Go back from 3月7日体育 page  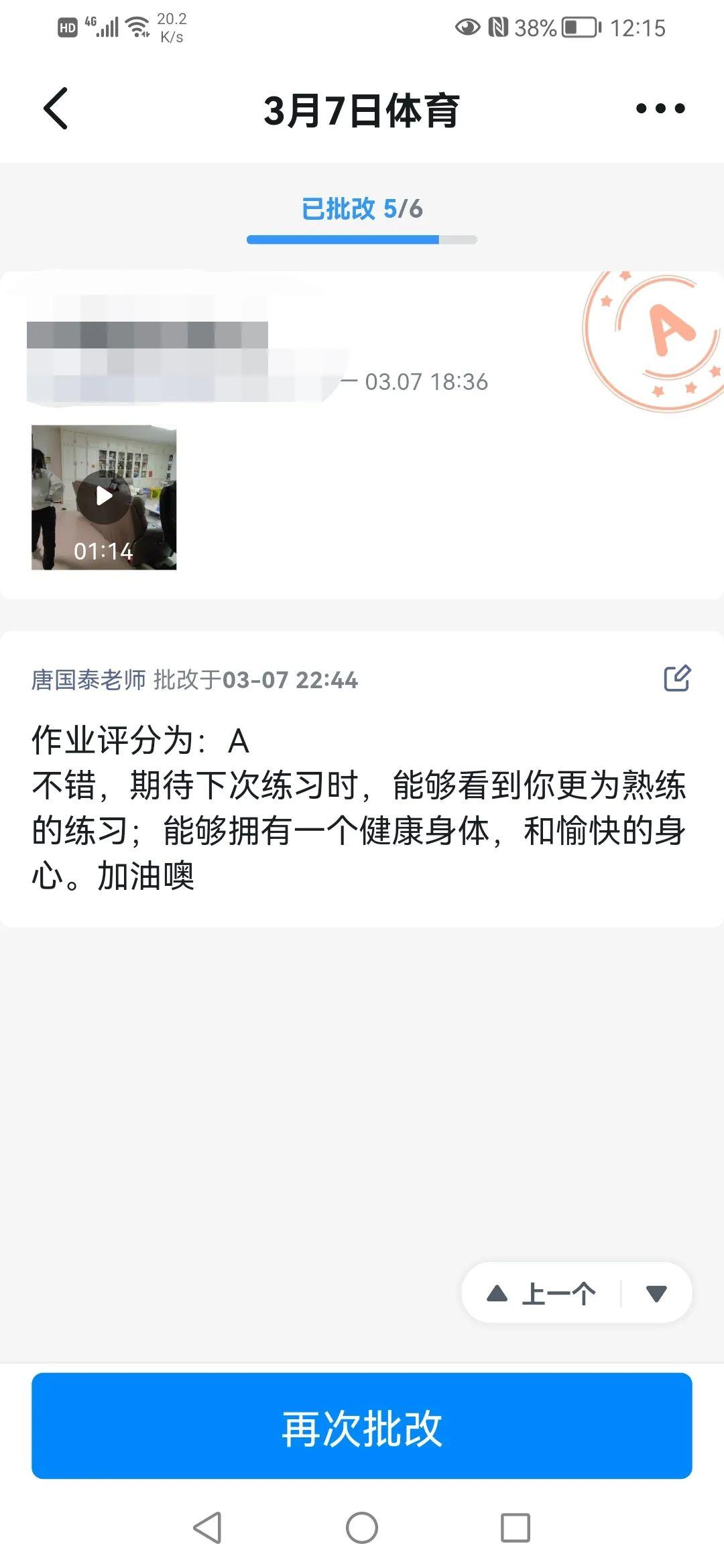click(56, 109)
